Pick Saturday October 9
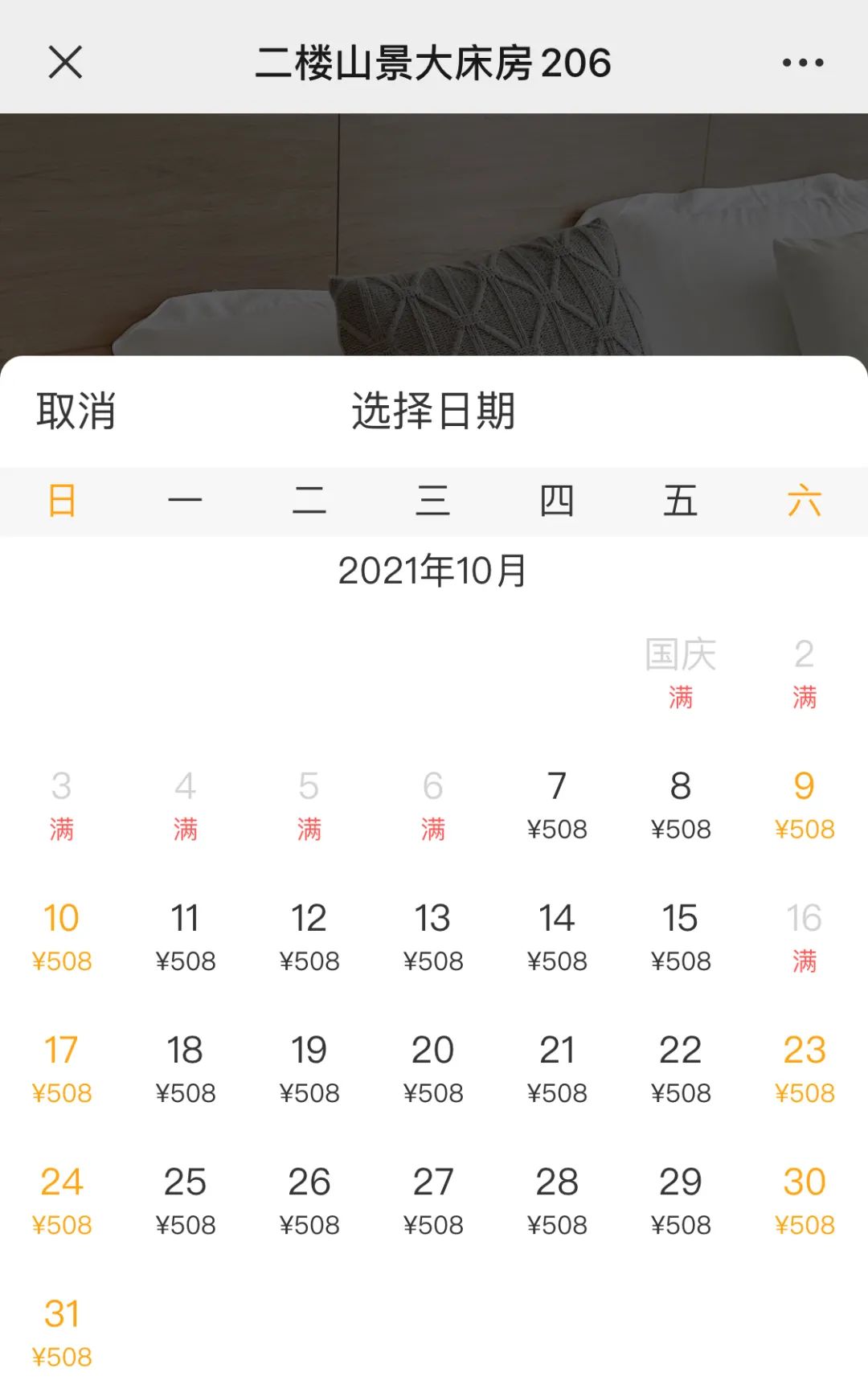The height and width of the screenshot is (1393, 868). (x=804, y=804)
